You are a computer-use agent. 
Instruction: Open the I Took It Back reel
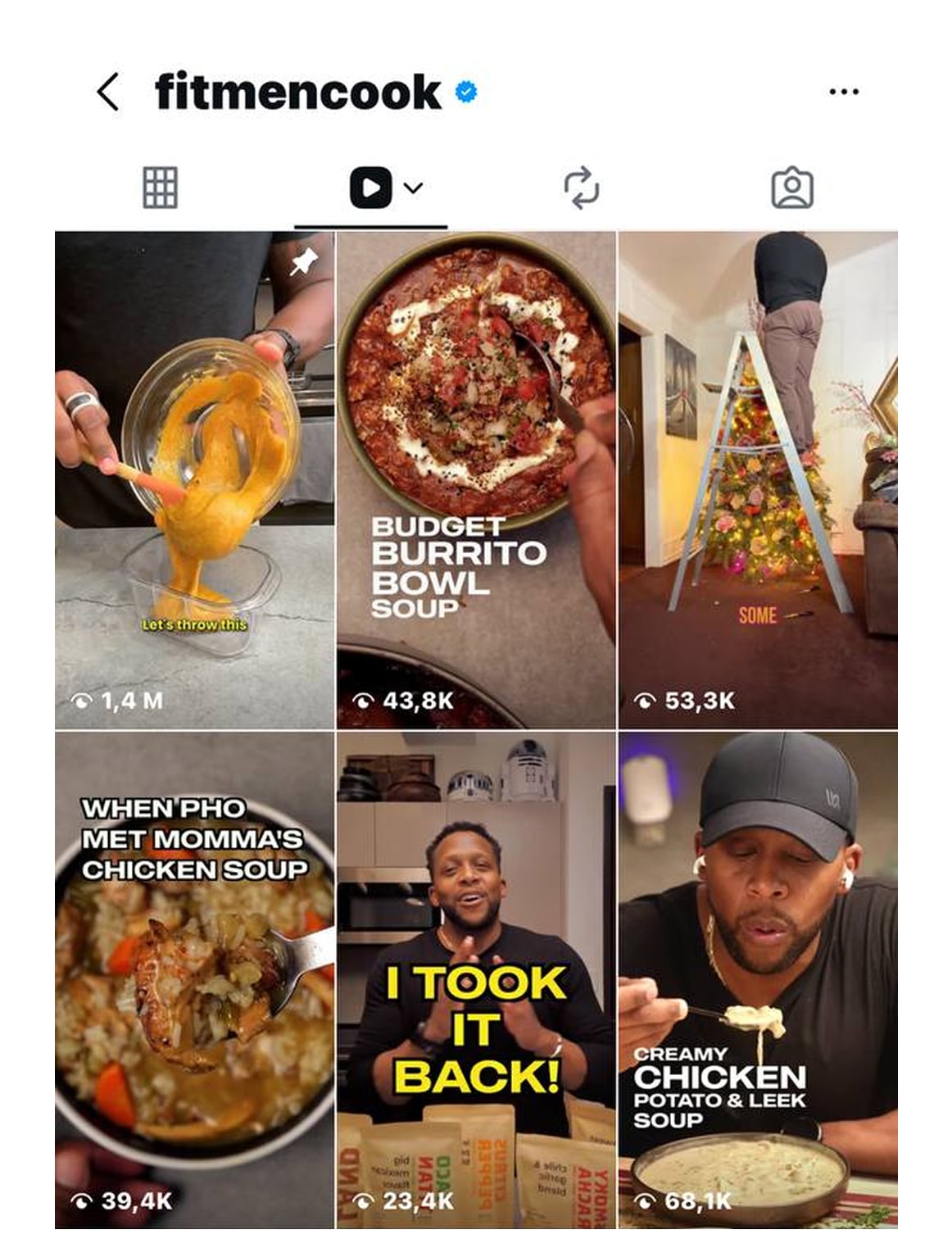[x=475, y=975]
